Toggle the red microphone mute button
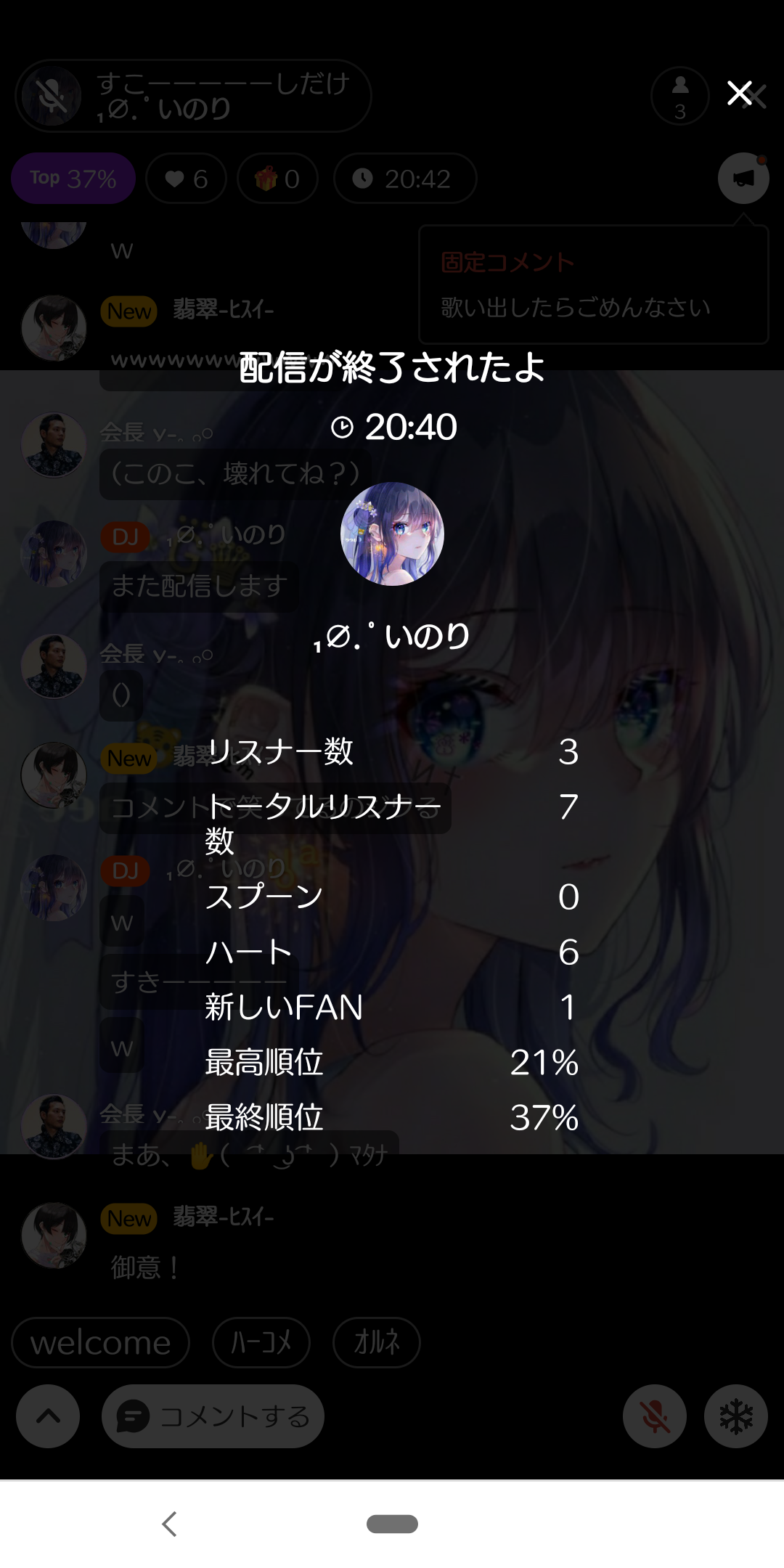The height and width of the screenshot is (1568, 784). click(x=655, y=1416)
